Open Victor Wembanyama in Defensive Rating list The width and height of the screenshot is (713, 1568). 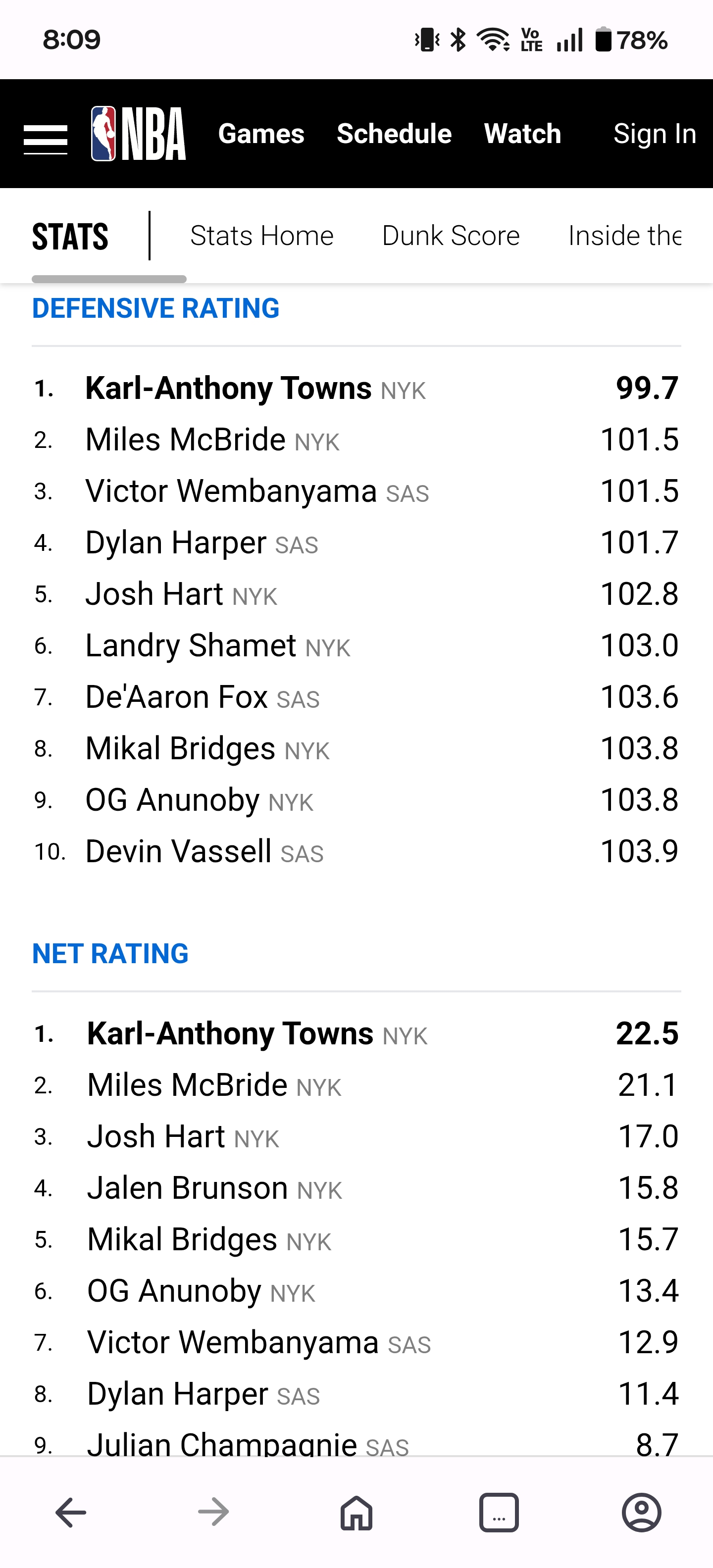[231, 490]
